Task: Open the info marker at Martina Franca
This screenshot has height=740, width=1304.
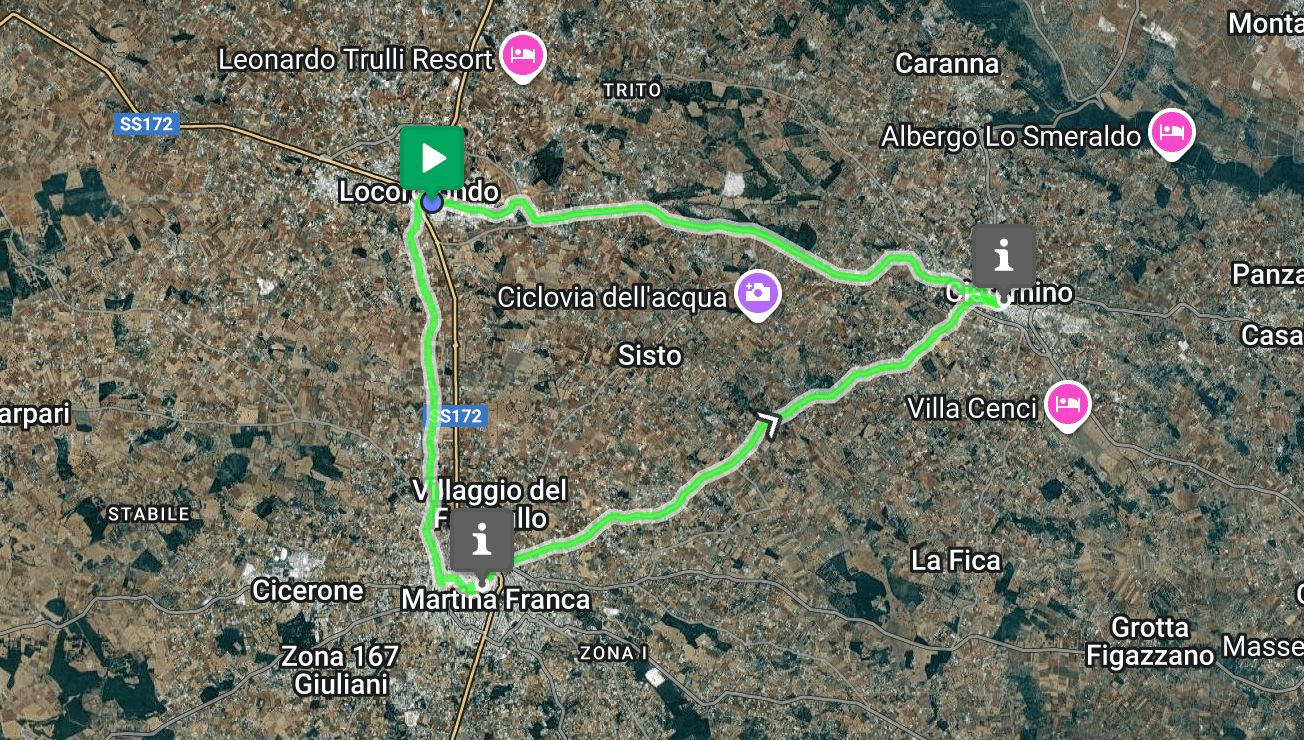Action: click(481, 540)
